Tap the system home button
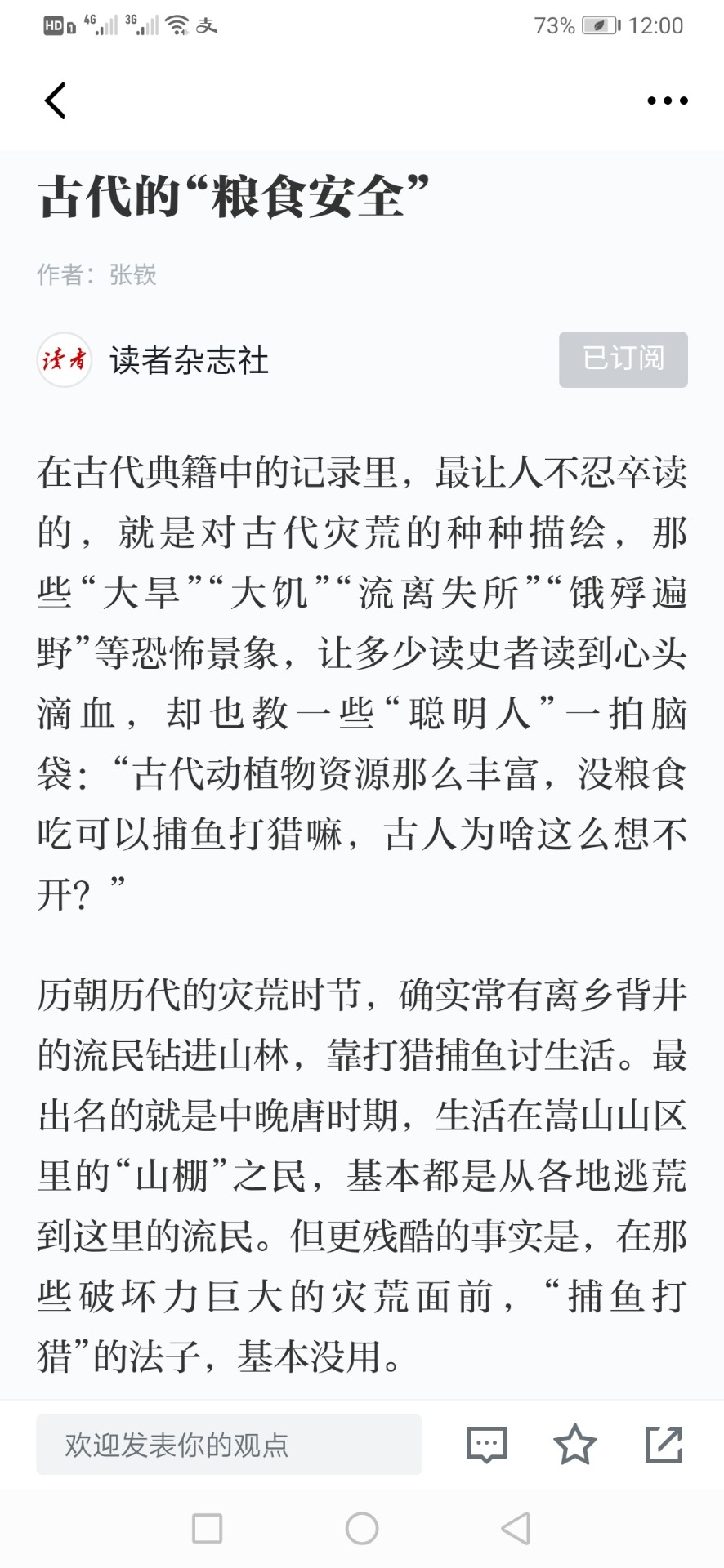Image resolution: width=724 pixels, height=1568 pixels. pos(362,1528)
